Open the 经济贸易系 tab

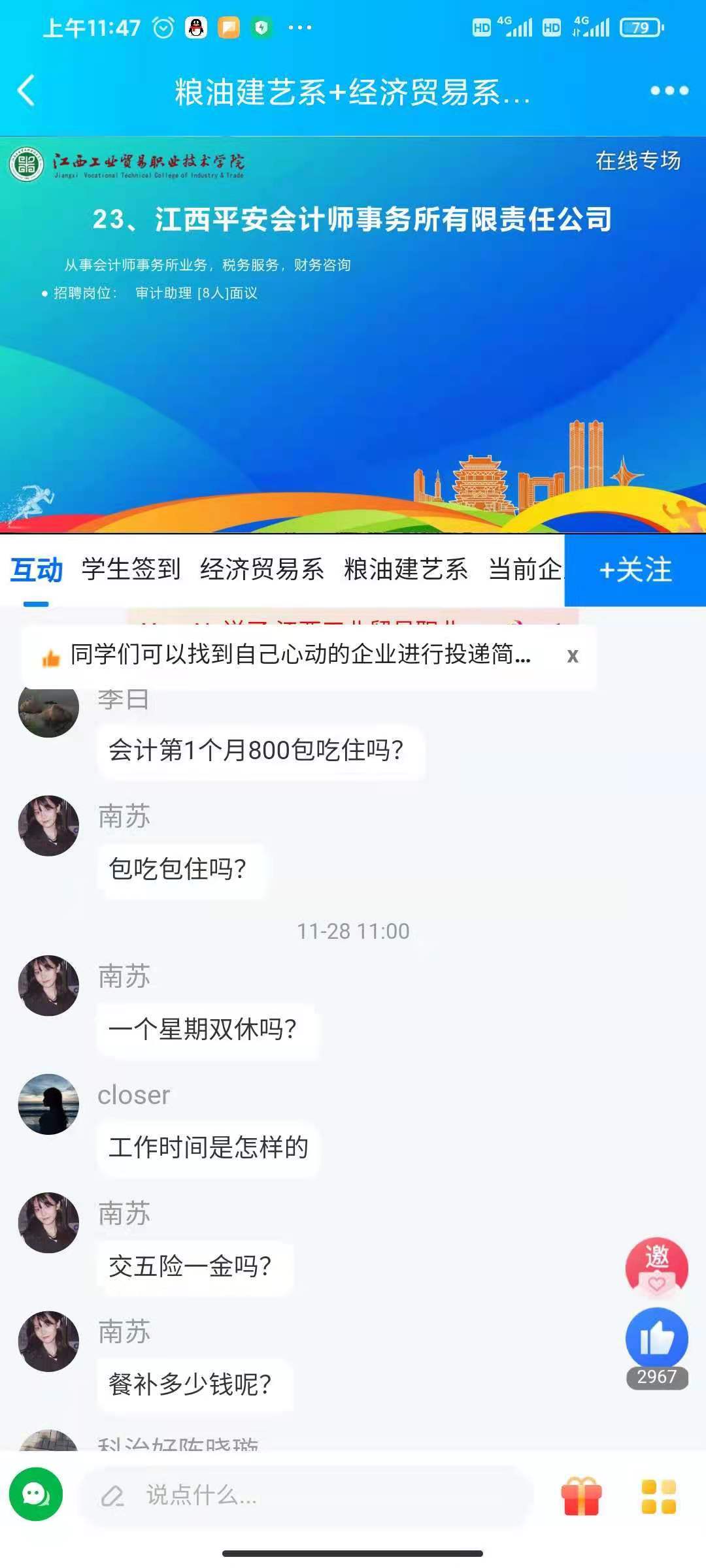262,570
